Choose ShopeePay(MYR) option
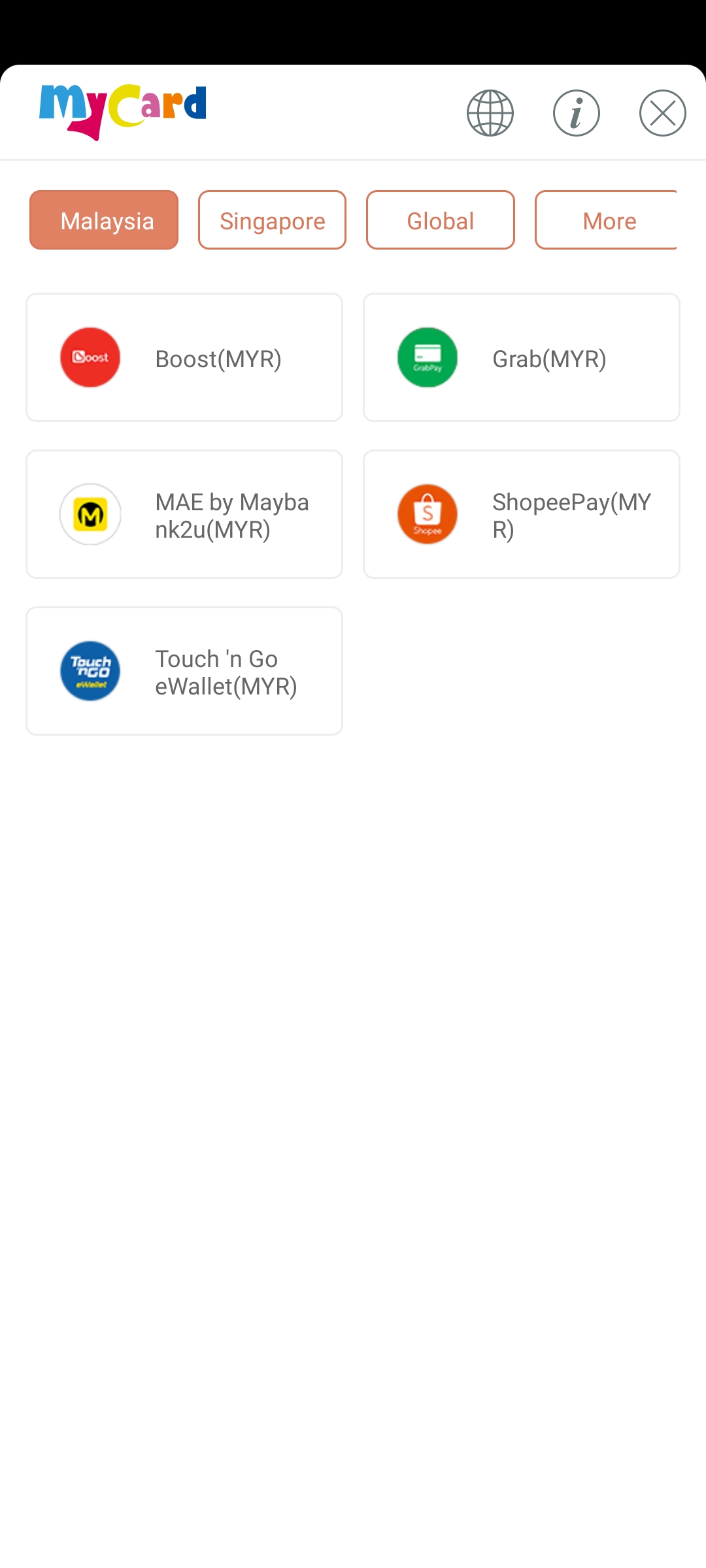 (521, 514)
